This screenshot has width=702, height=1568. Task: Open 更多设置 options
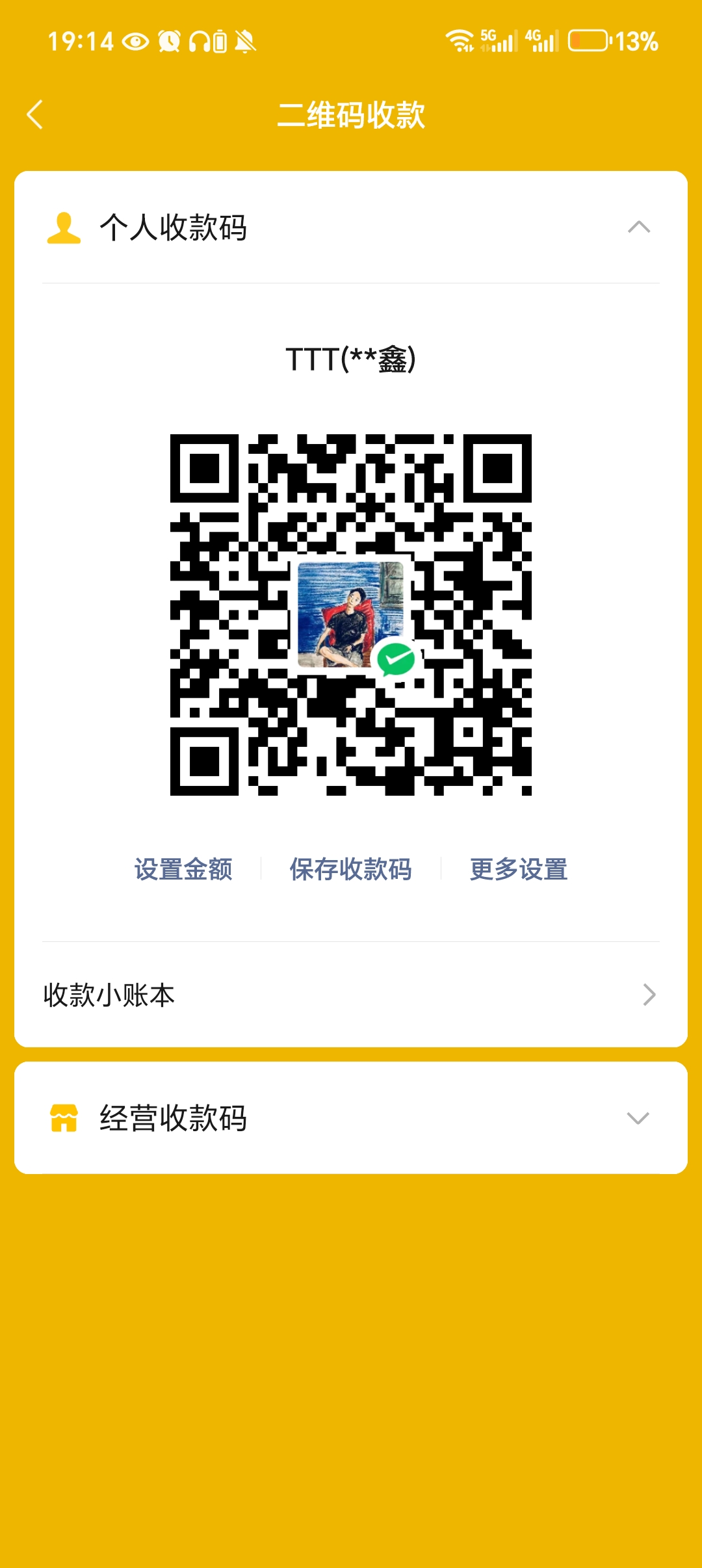coord(519,869)
